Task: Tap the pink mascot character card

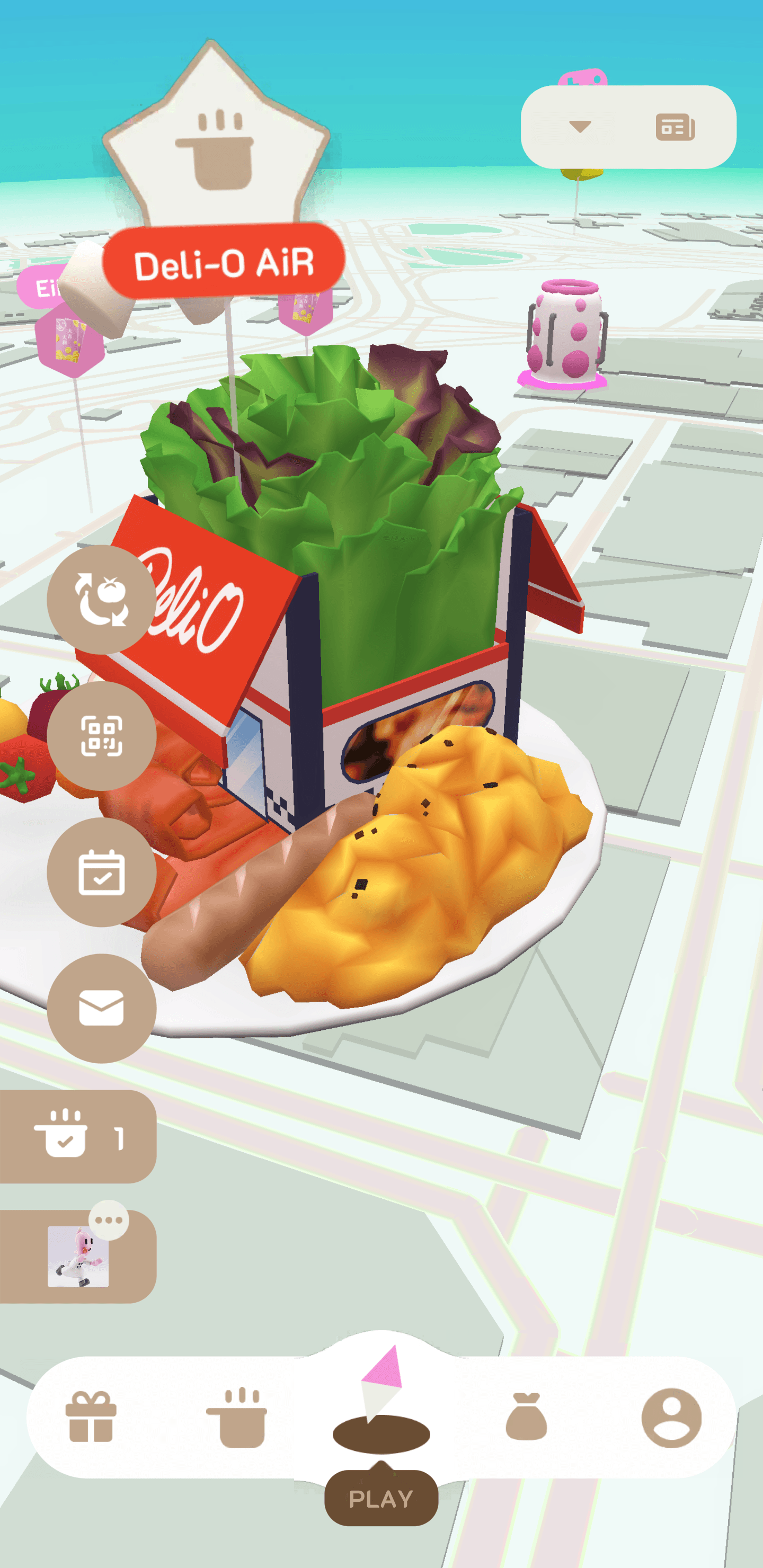Action: tap(78, 1257)
